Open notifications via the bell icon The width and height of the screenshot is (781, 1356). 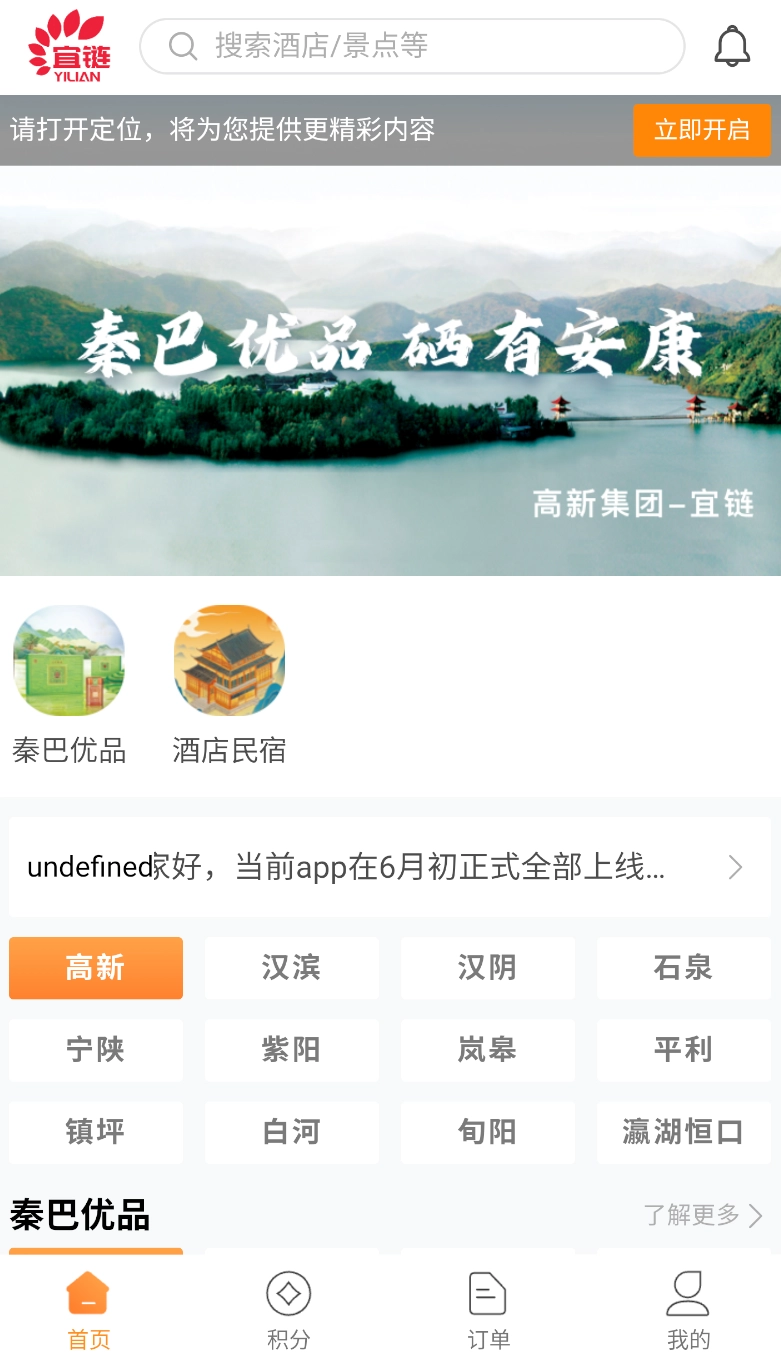click(733, 46)
